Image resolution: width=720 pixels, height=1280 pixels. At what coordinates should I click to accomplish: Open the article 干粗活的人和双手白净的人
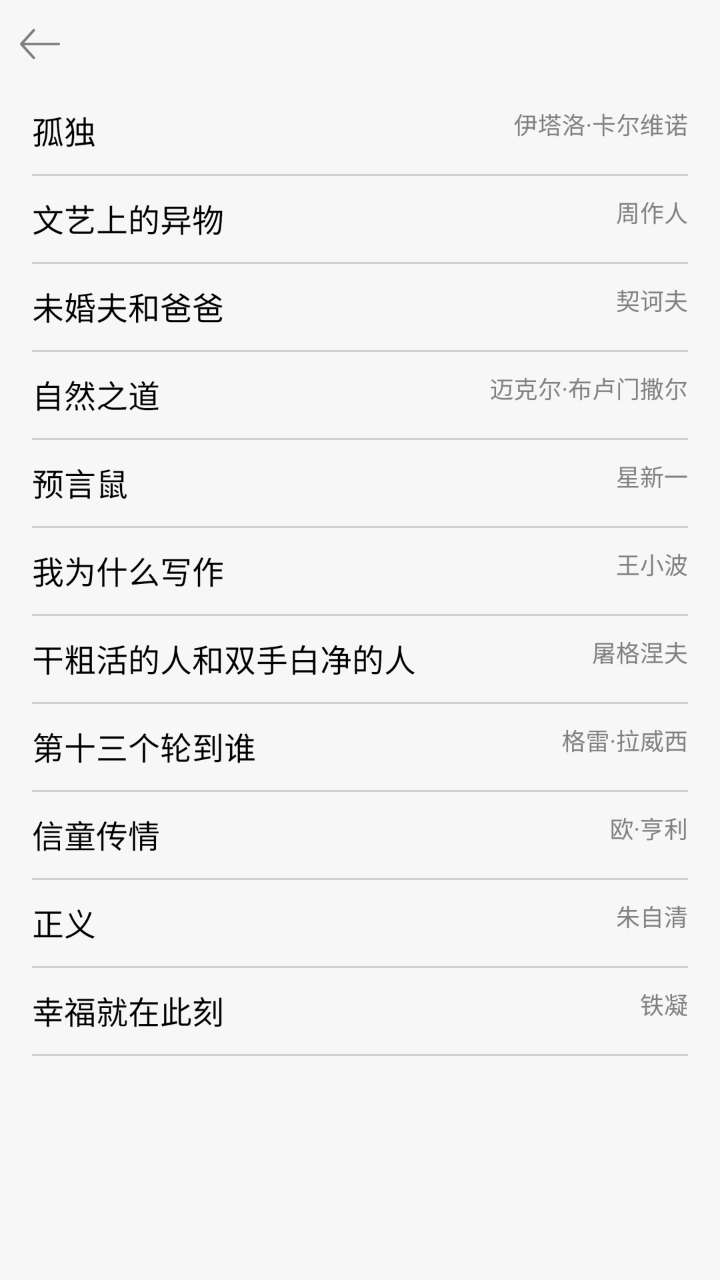[224, 660]
